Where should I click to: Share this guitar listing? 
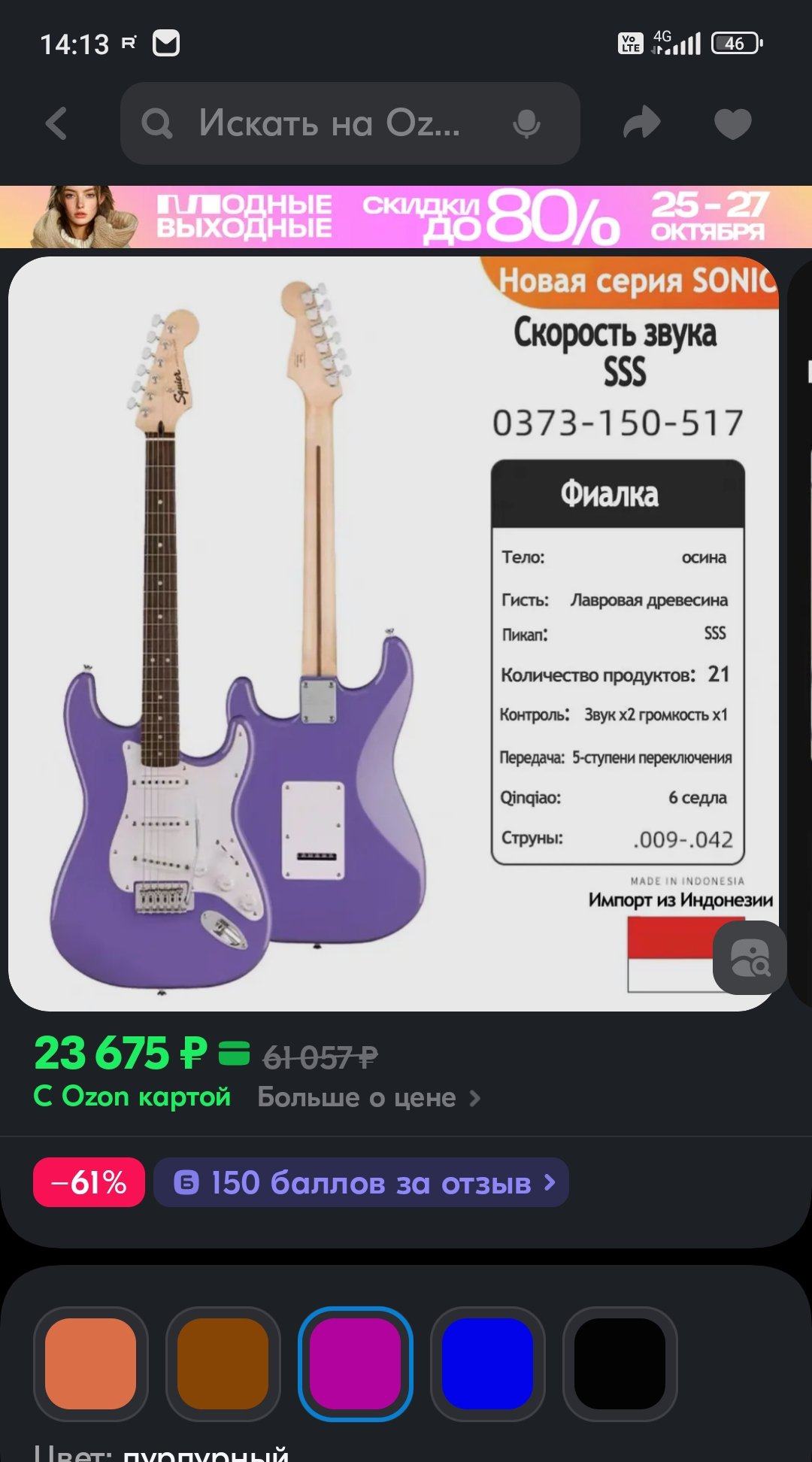point(641,123)
